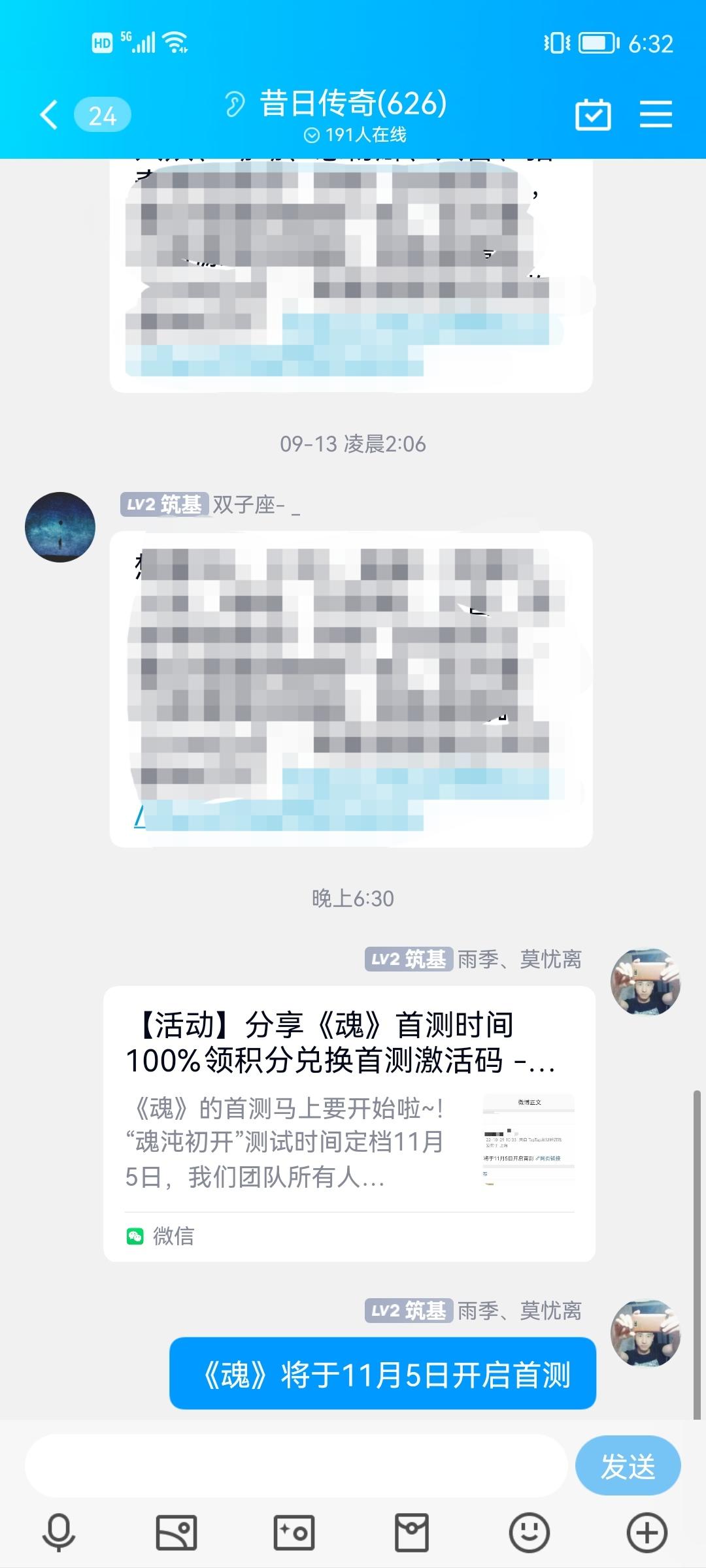This screenshot has height=1568, width=706.
Task: Open the 《魂》首测 activity link card
Action: point(353,1111)
